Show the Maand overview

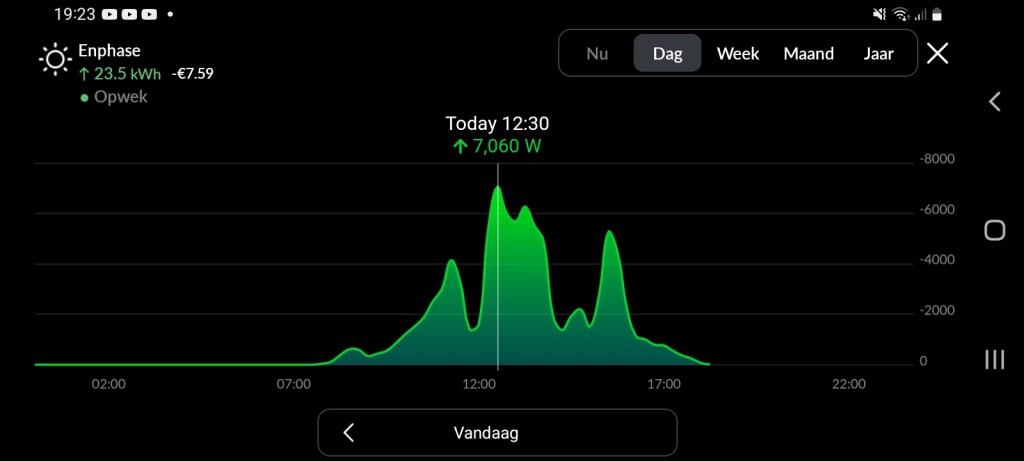[x=808, y=54]
